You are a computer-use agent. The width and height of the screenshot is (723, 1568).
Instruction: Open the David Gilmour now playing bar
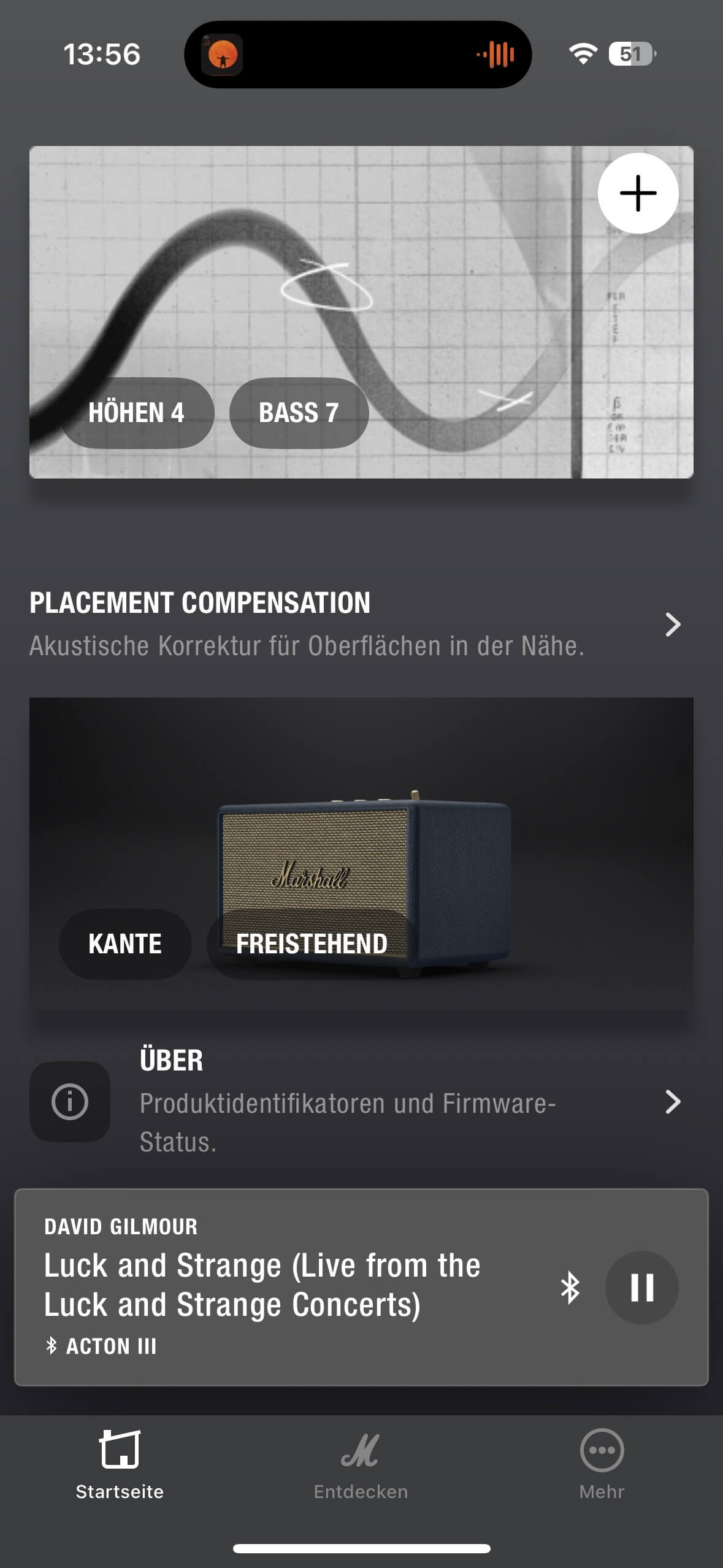[276, 1285]
